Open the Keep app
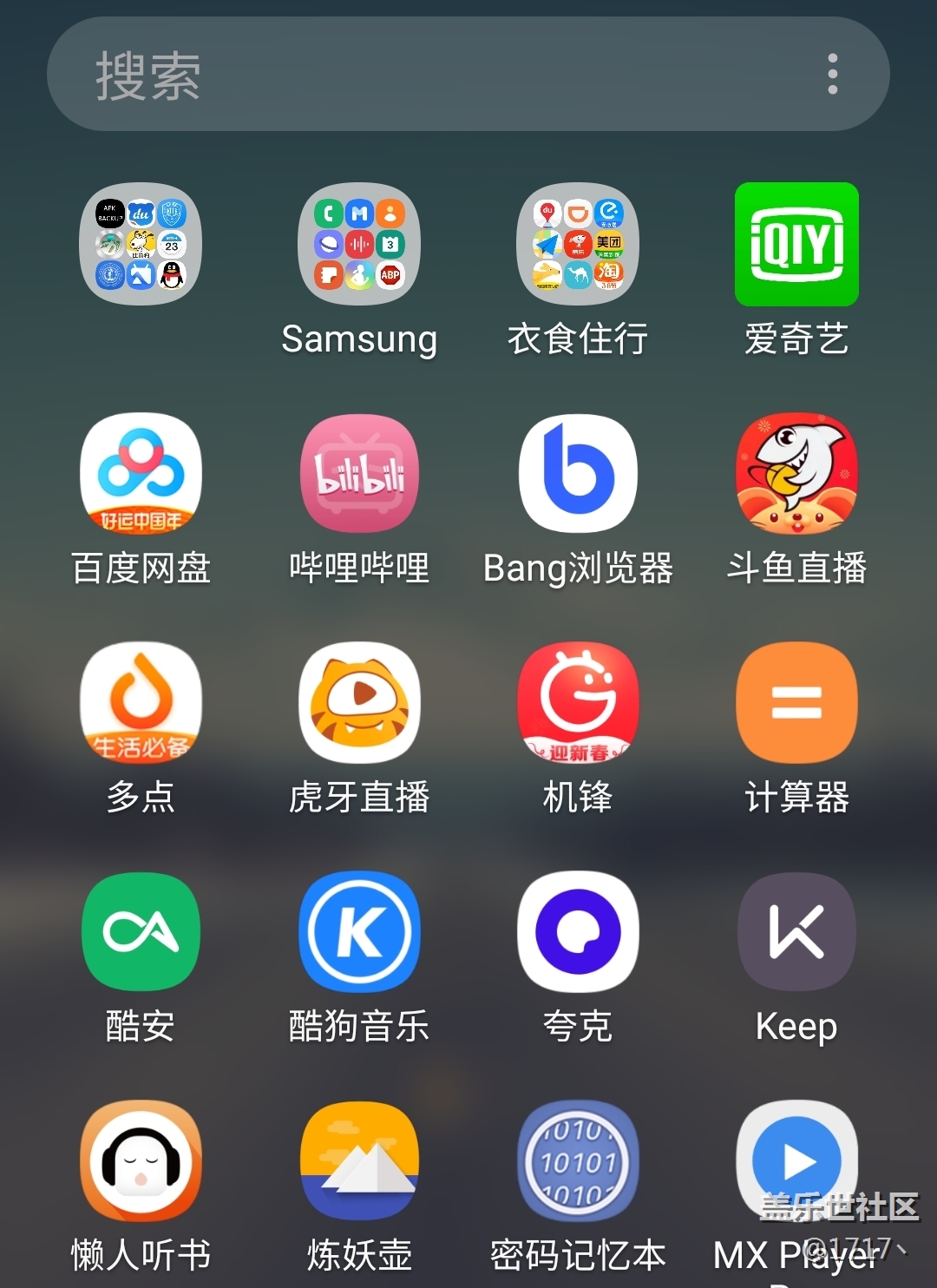Screen dimensions: 937x1288 (796, 932)
